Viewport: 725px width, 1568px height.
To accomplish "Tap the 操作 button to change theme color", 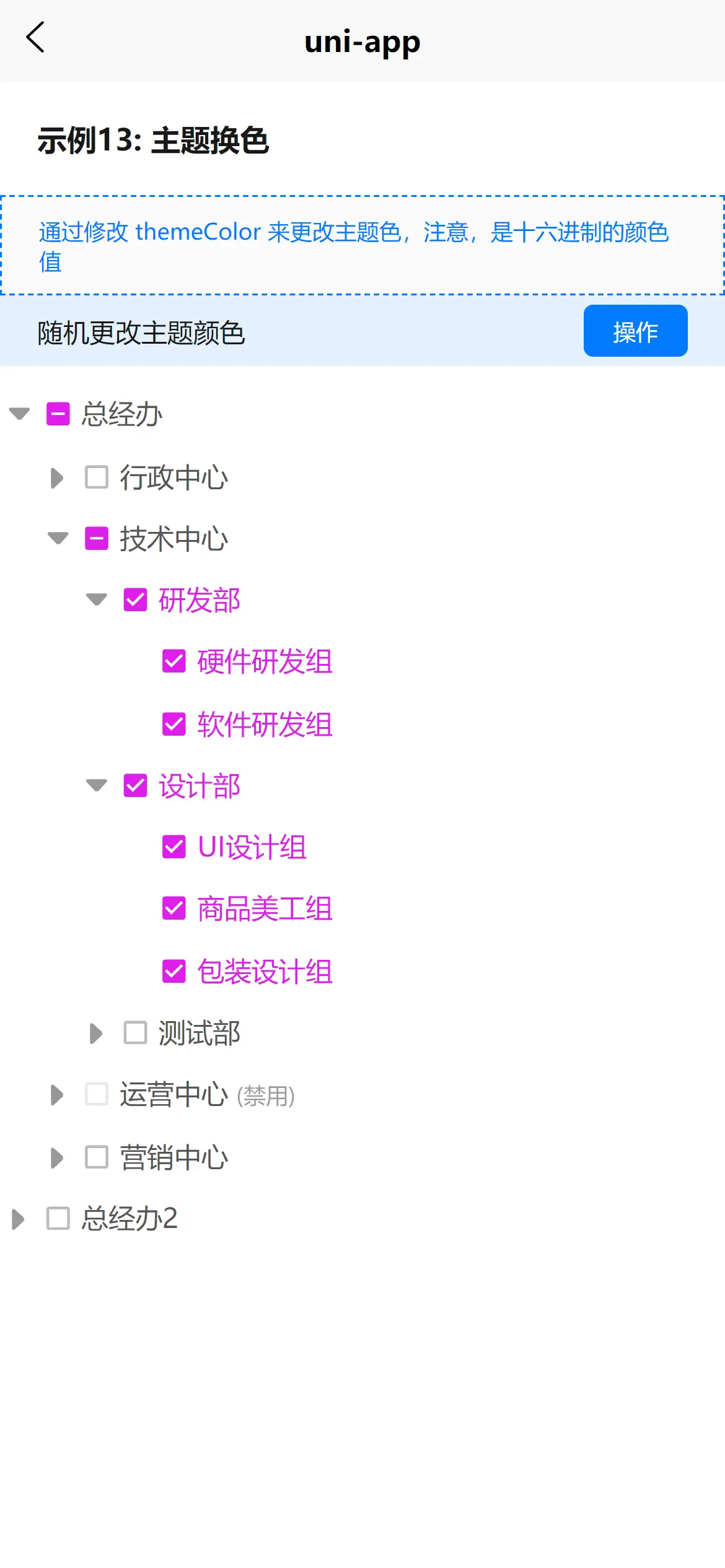I will 635,331.
